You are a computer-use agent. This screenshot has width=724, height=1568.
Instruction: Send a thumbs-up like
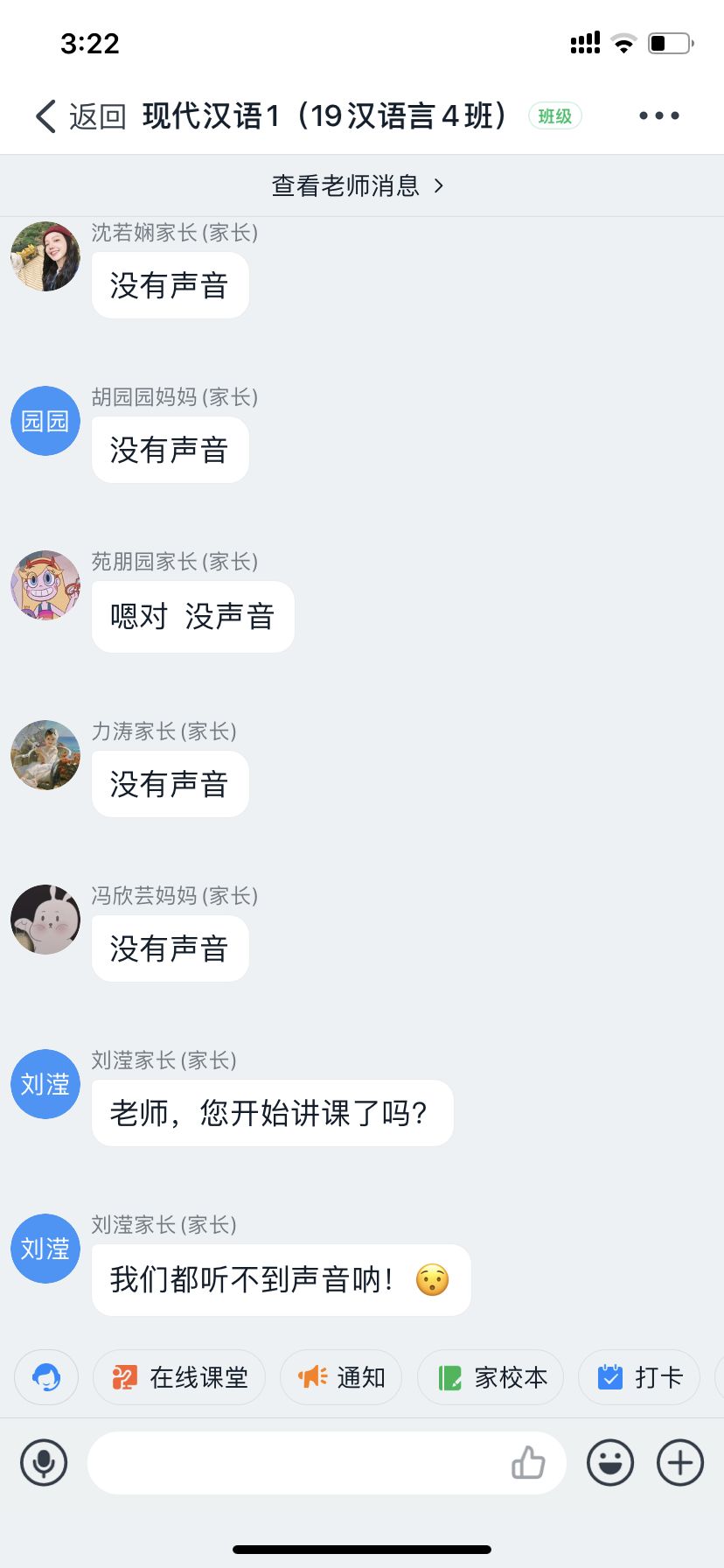point(528,1462)
